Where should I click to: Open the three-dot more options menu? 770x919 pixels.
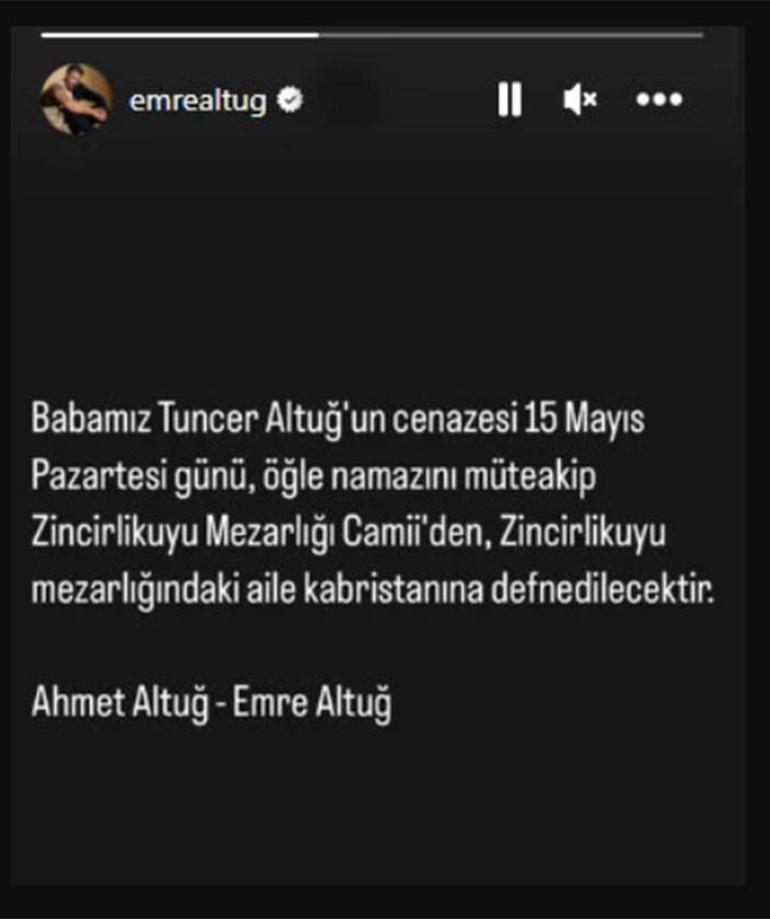coord(659,100)
